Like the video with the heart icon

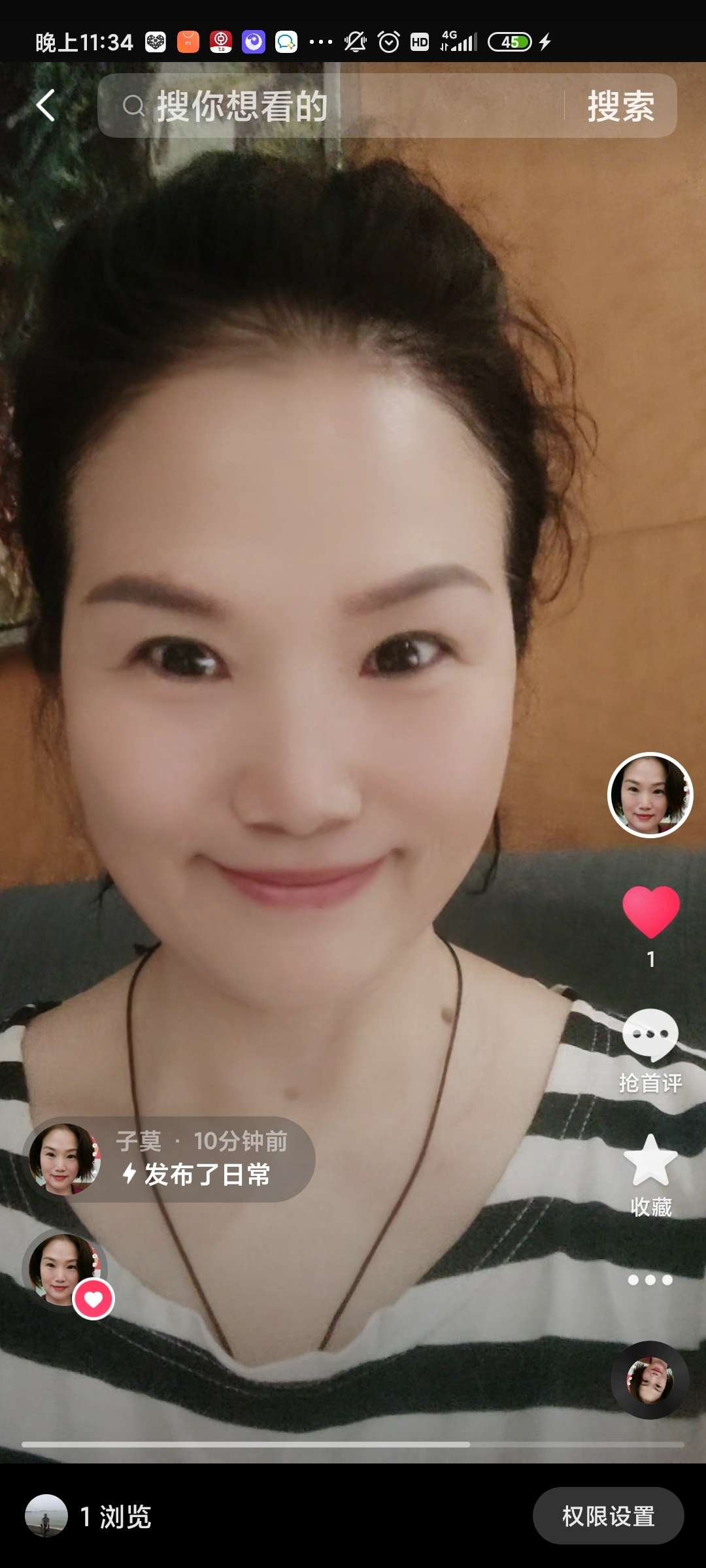pyautogui.click(x=650, y=912)
